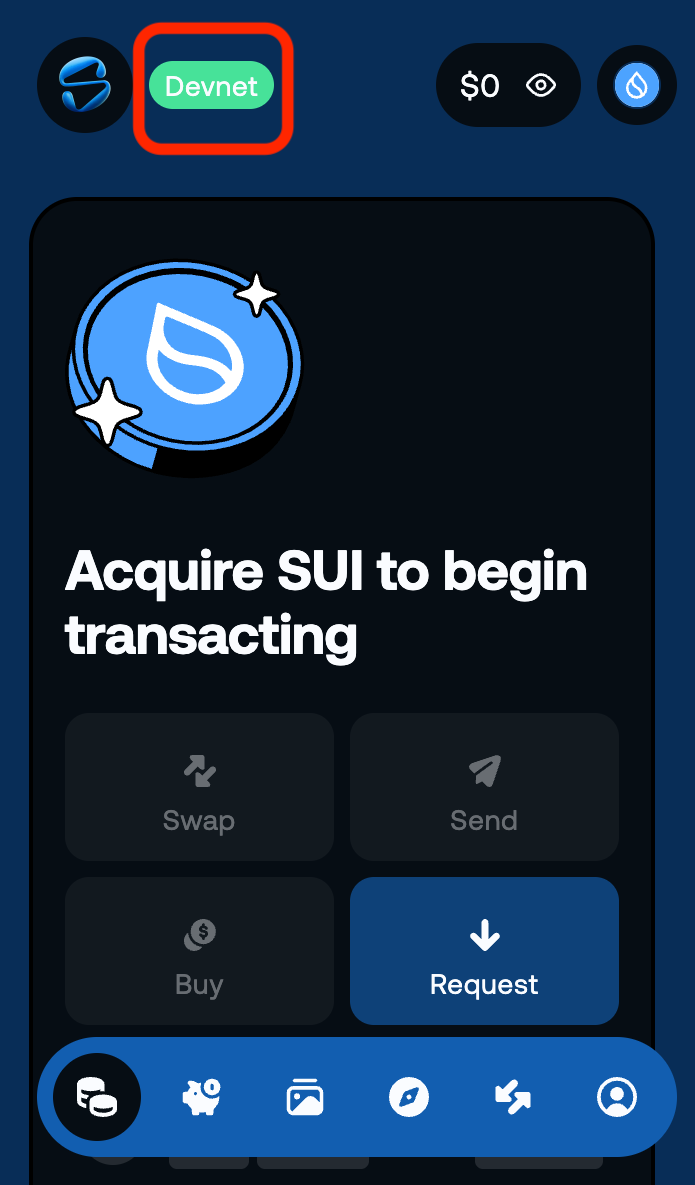Switch to the profile tab

(617, 1098)
